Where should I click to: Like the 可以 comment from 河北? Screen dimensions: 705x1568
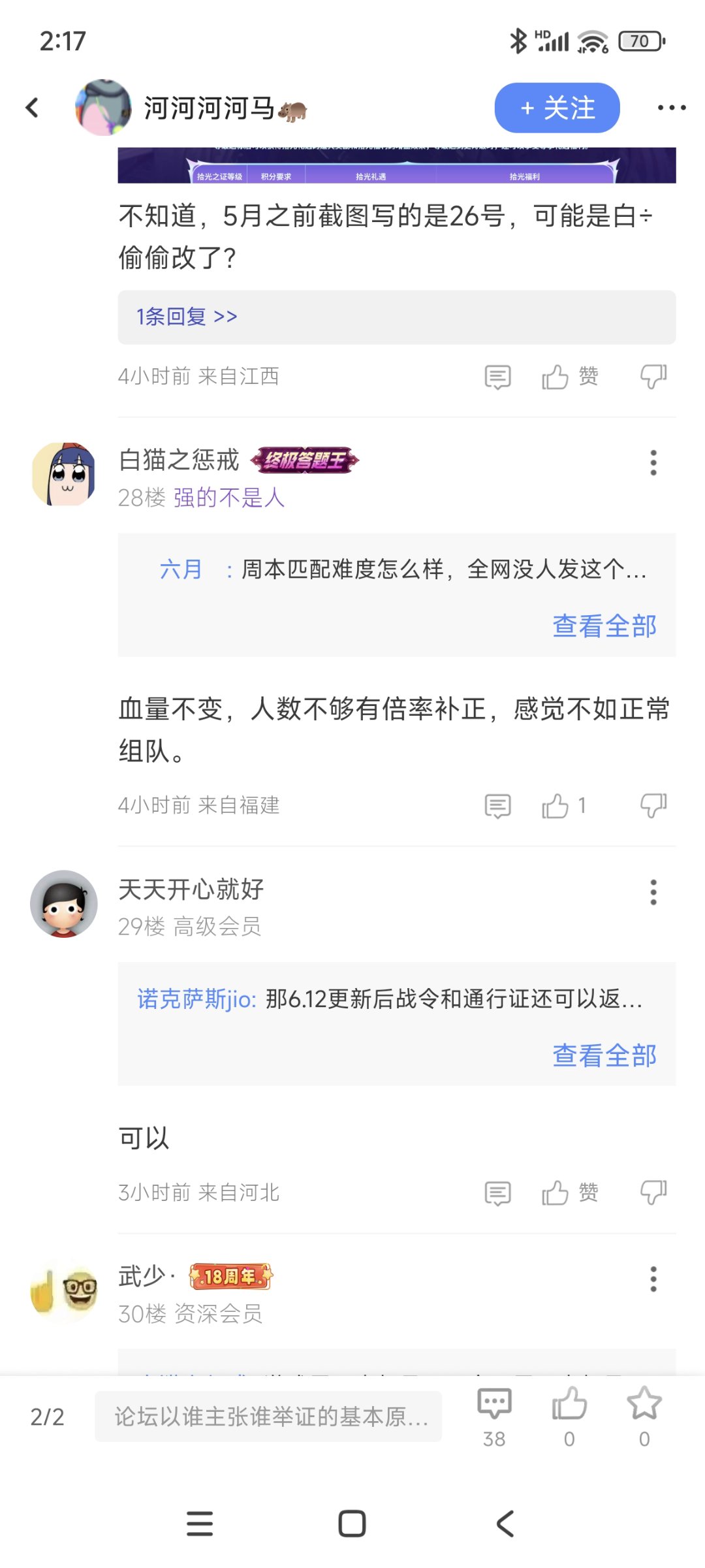coord(569,1193)
